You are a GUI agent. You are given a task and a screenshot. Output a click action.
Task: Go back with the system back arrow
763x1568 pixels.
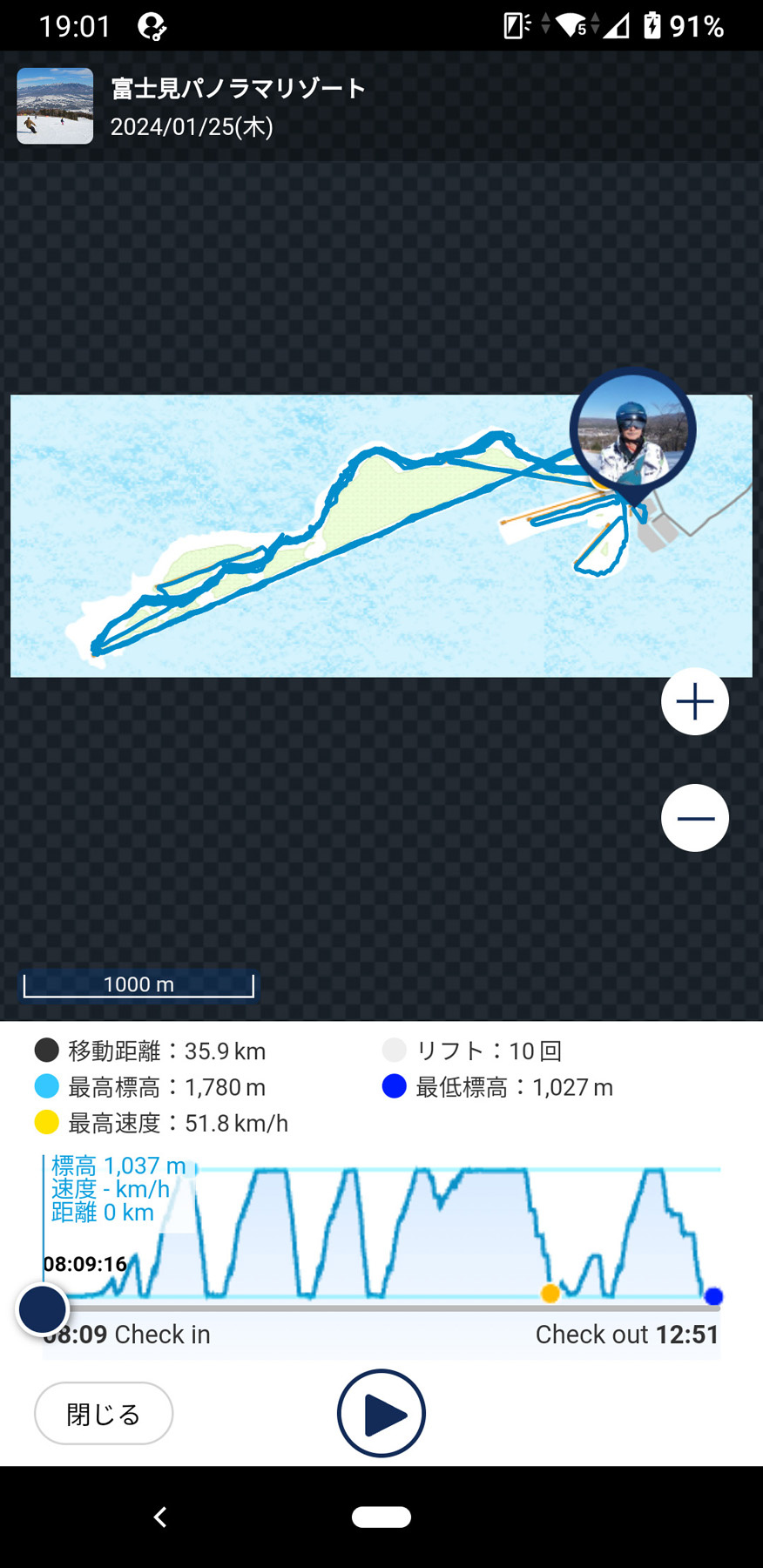click(160, 1517)
